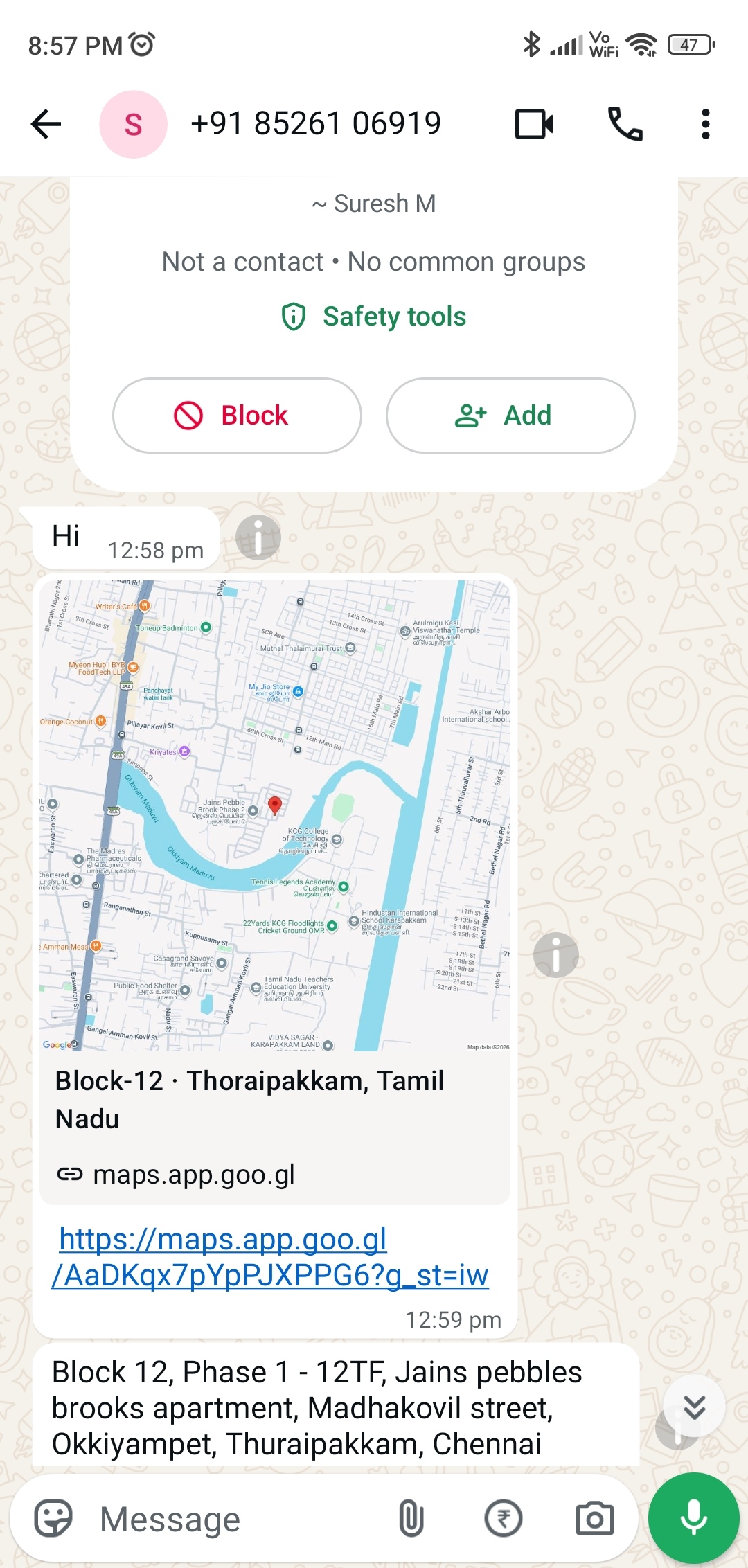Tap the info icon next to Hi message
748x1568 pixels.
point(258,537)
